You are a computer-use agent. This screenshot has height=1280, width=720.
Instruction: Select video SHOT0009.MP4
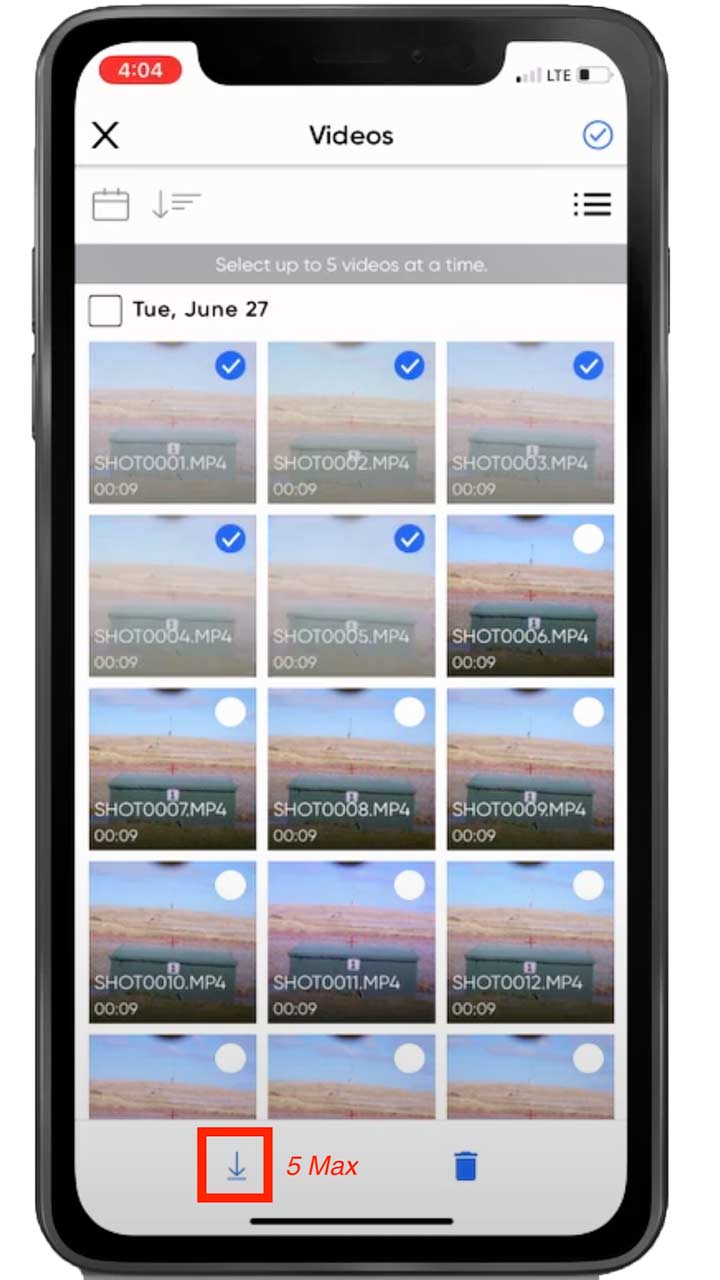[x=588, y=712]
